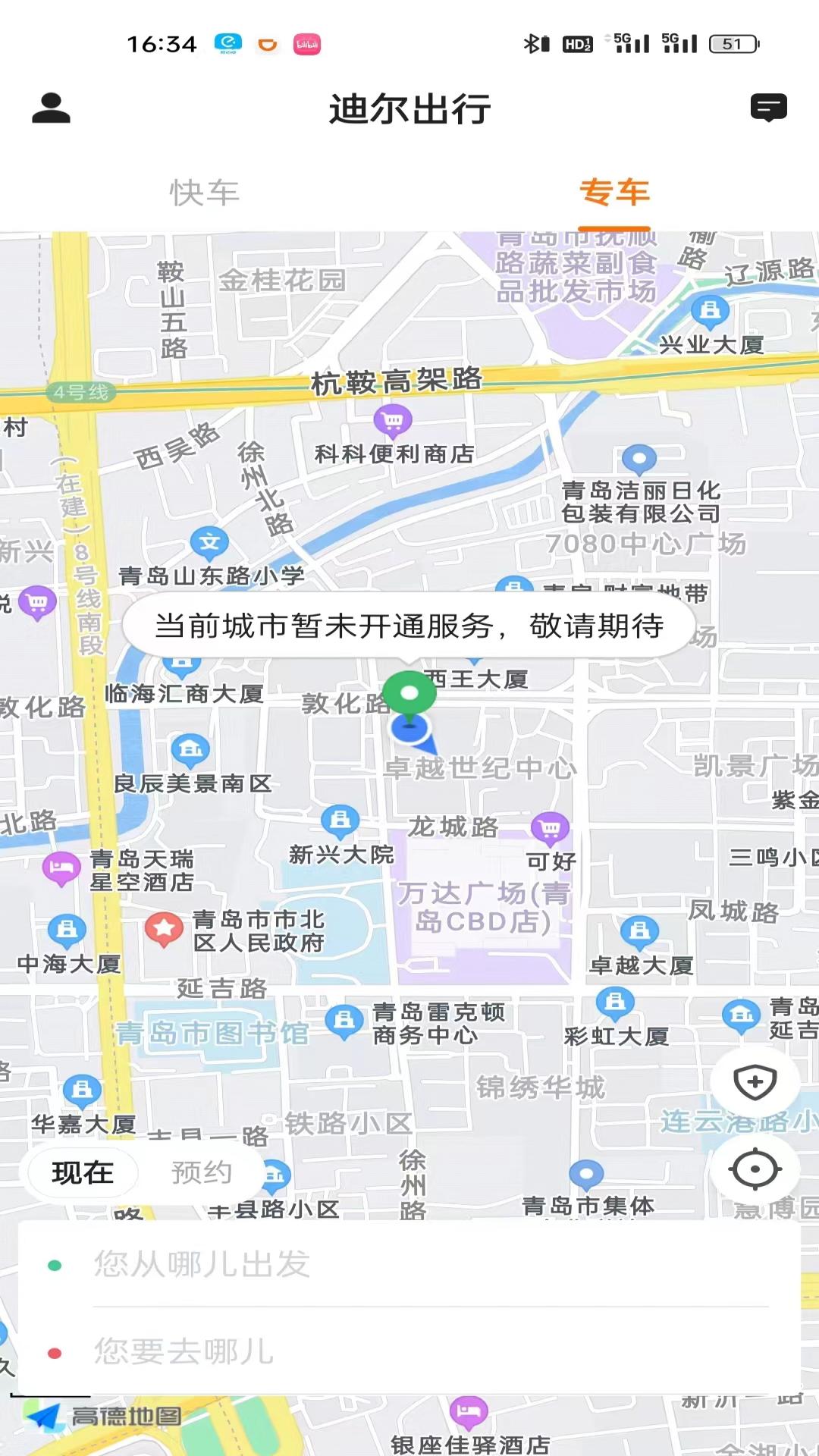The height and width of the screenshot is (1456, 819).
Task: Open the safety shield button
Action: (755, 1082)
